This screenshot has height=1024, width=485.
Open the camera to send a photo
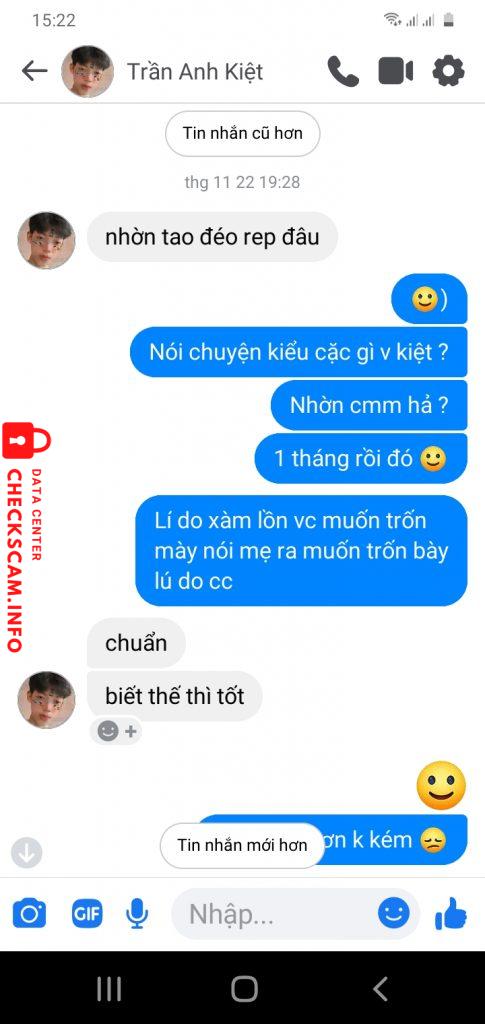pos(29,913)
